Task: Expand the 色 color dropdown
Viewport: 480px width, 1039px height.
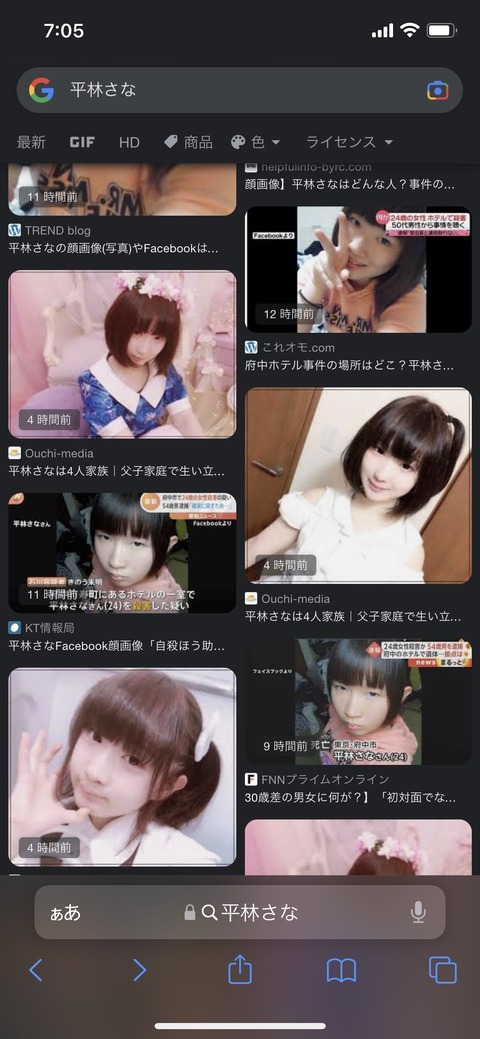Action: (x=255, y=142)
